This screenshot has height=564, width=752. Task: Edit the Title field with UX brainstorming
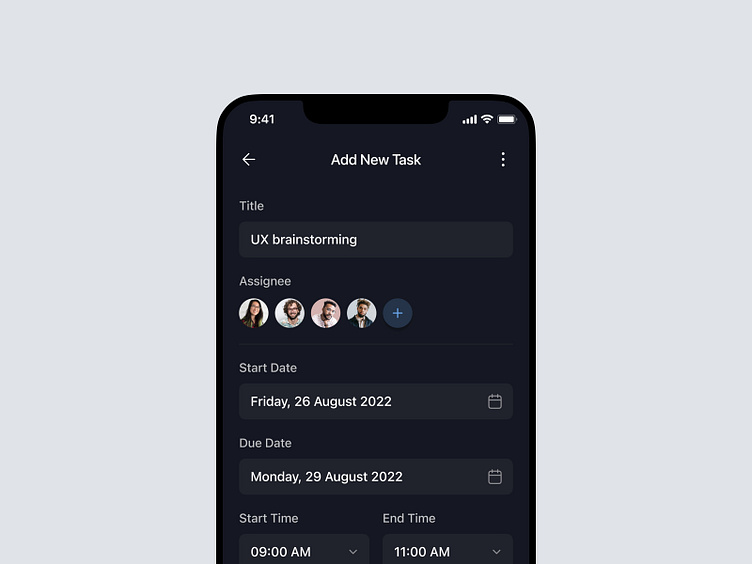coord(375,240)
